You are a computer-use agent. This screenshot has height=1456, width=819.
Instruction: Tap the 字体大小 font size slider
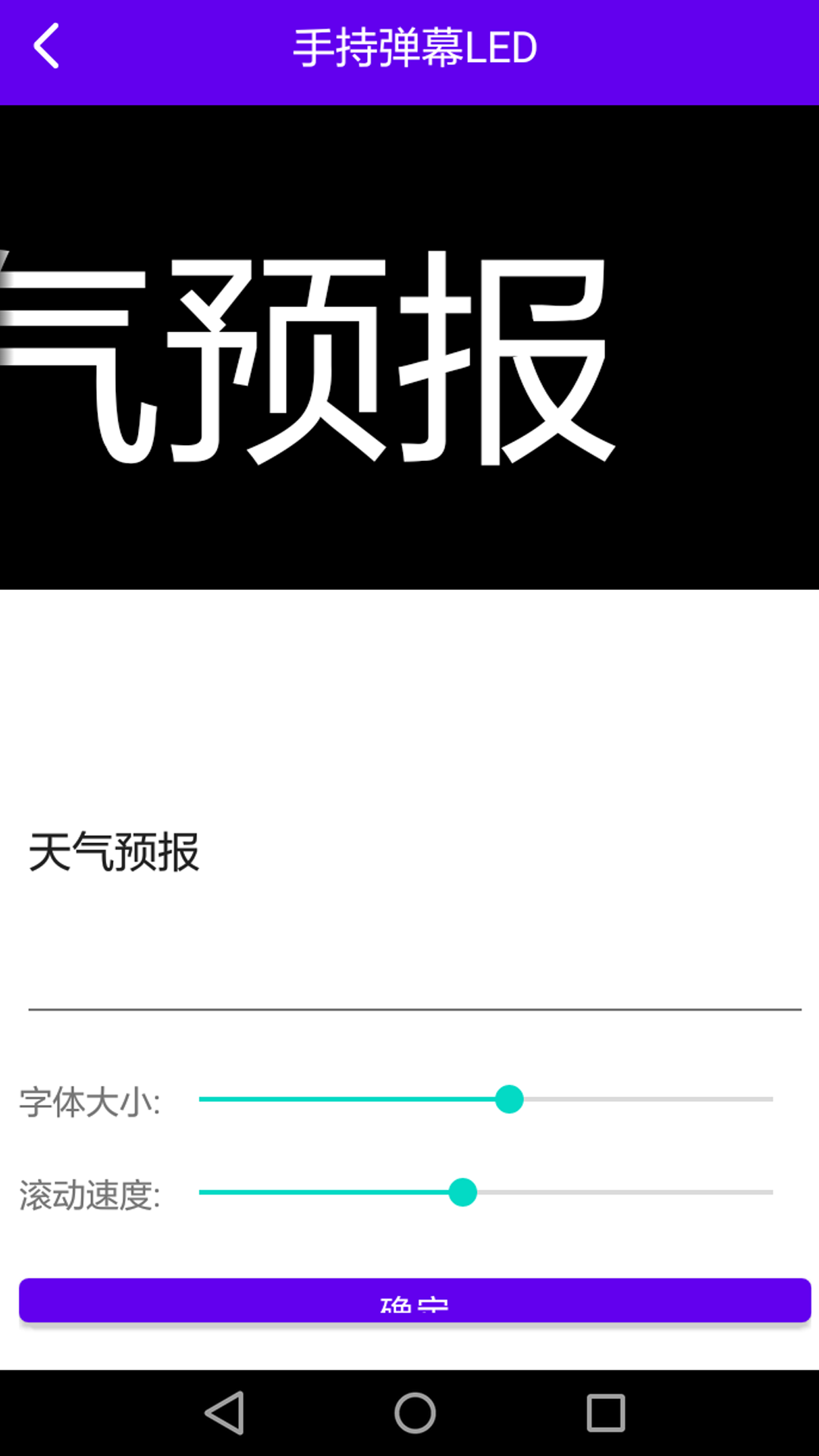(x=485, y=1100)
